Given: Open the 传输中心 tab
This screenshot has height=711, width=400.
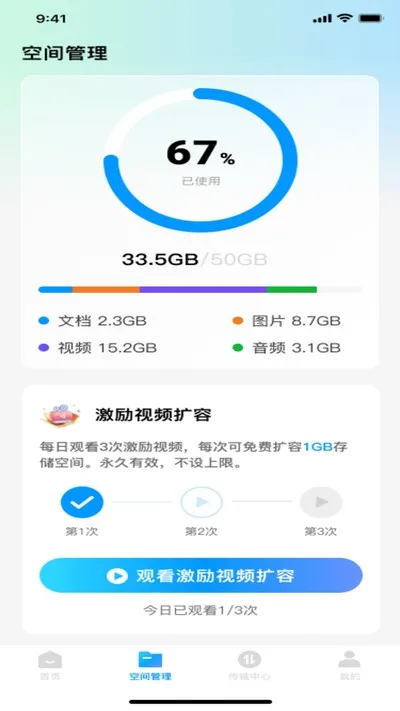Looking at the screenshot, I should coord(249,666).
